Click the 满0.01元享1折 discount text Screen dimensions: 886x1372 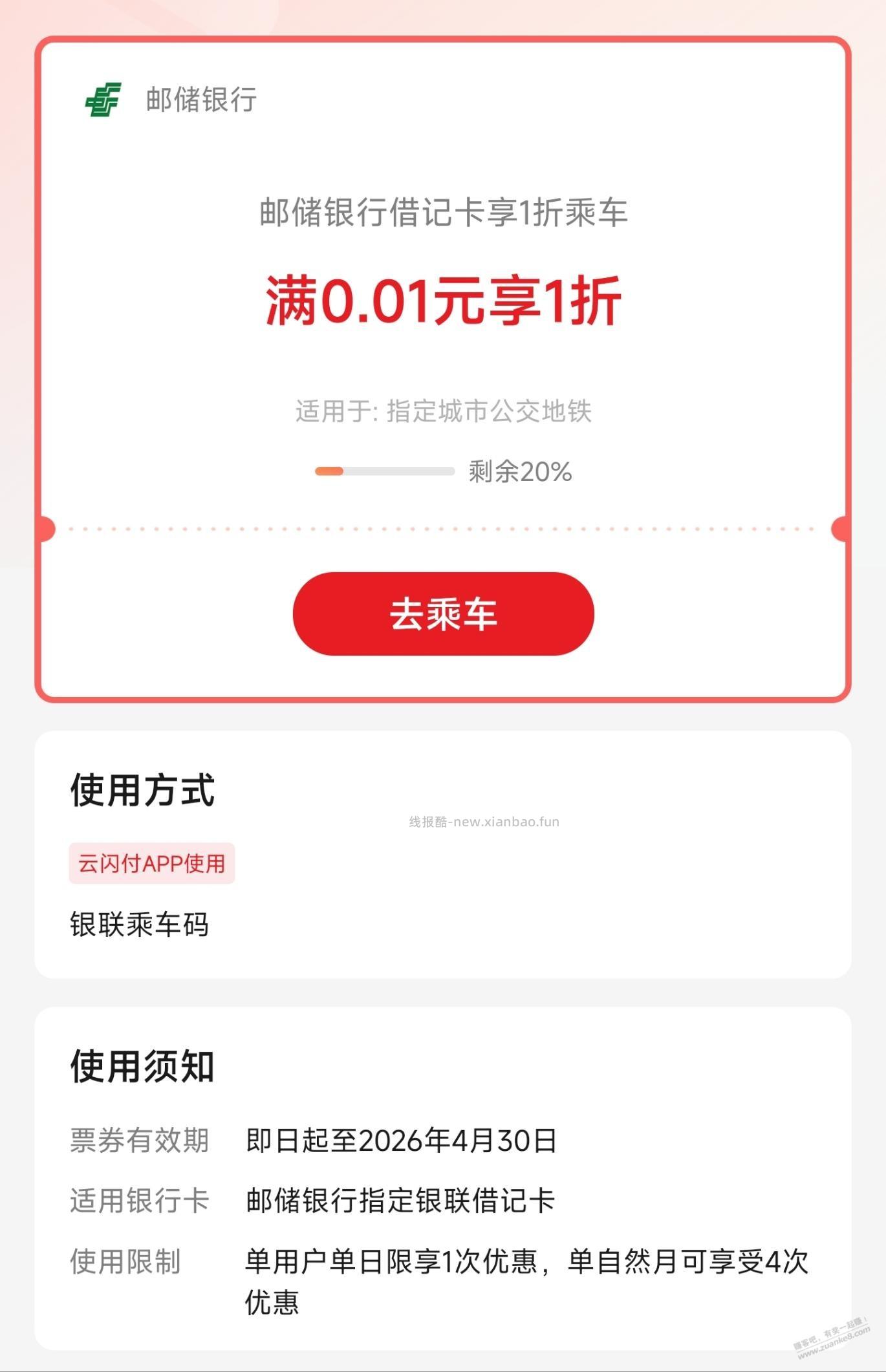tap(442, 299)
